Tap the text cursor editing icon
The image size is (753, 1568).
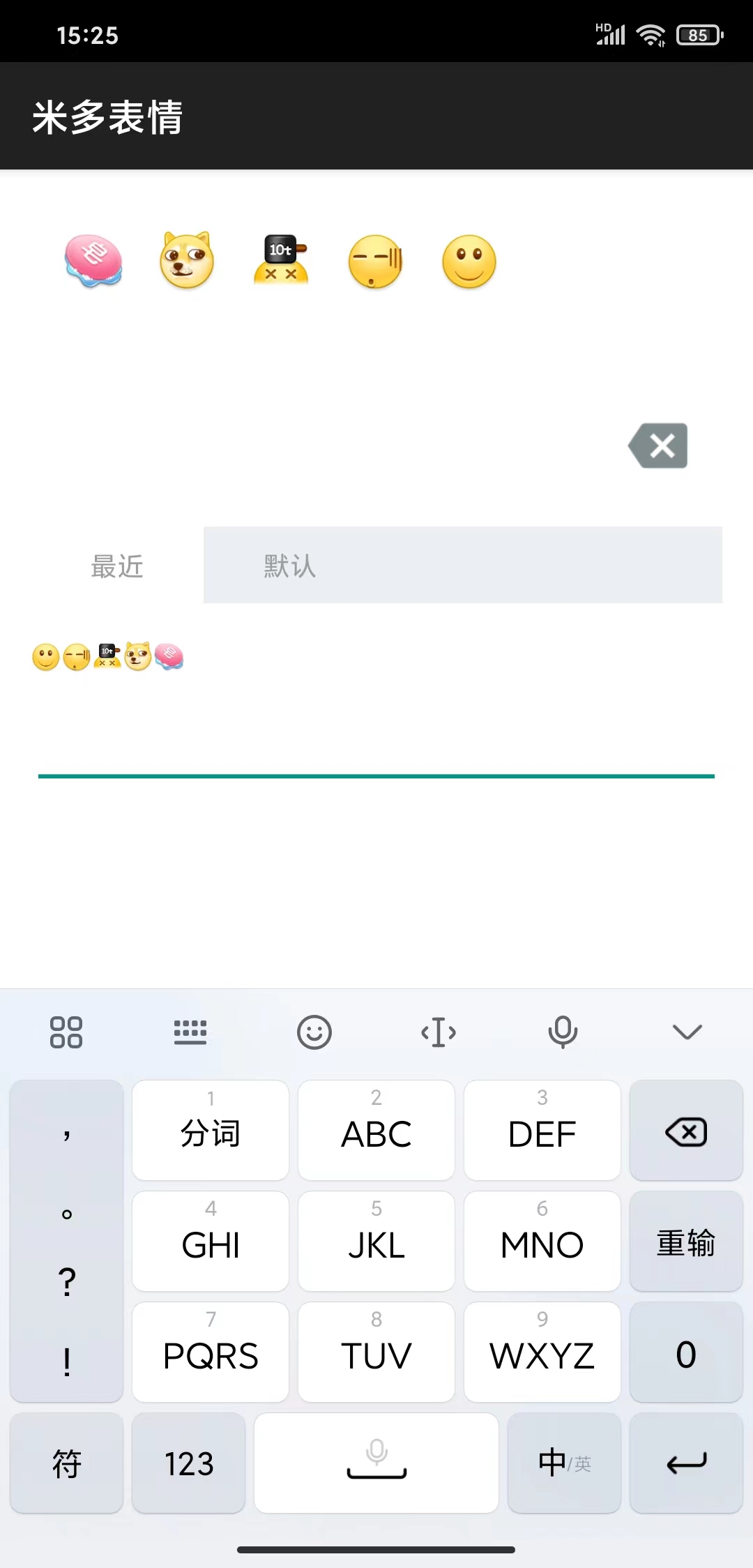click(x=438, y=1032)
